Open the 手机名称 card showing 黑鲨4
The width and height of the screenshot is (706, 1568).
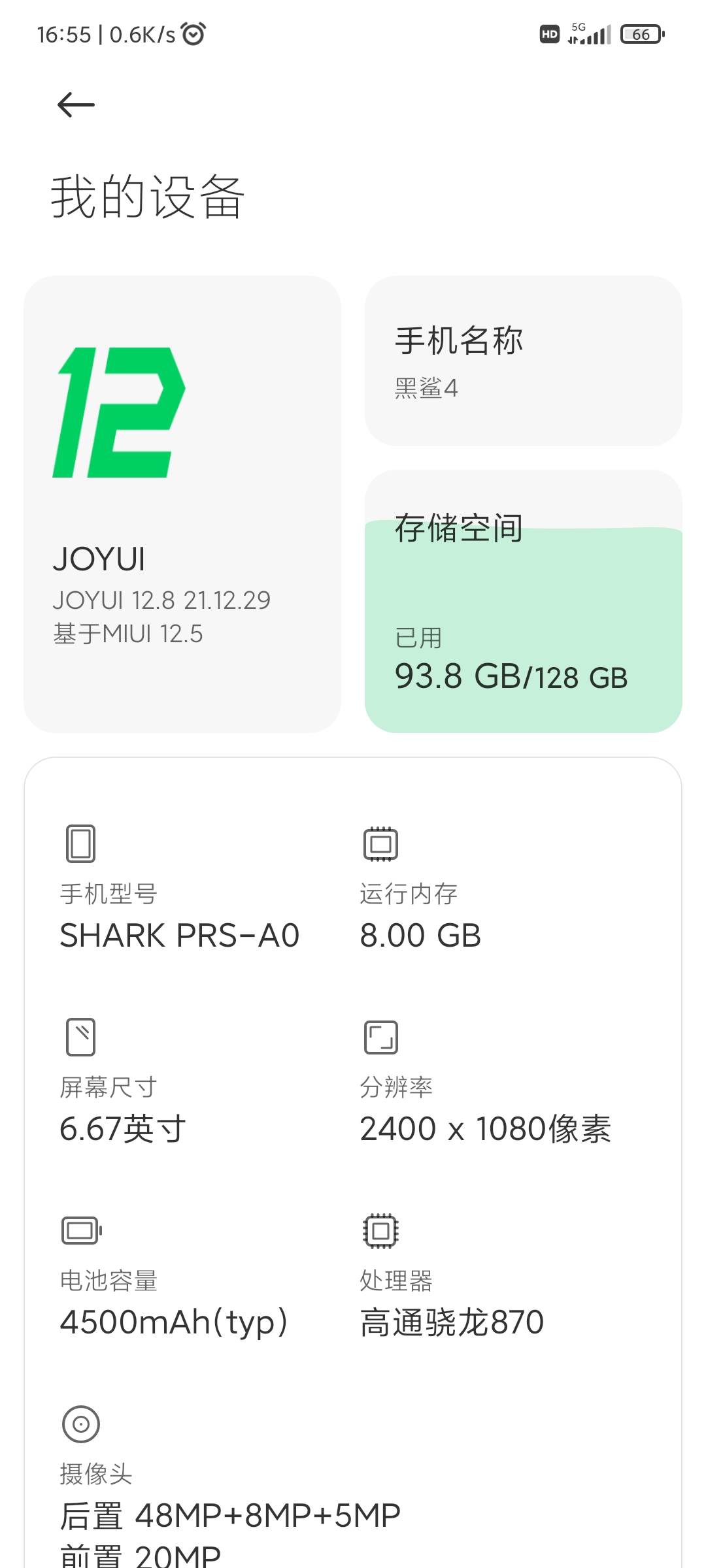523,361
